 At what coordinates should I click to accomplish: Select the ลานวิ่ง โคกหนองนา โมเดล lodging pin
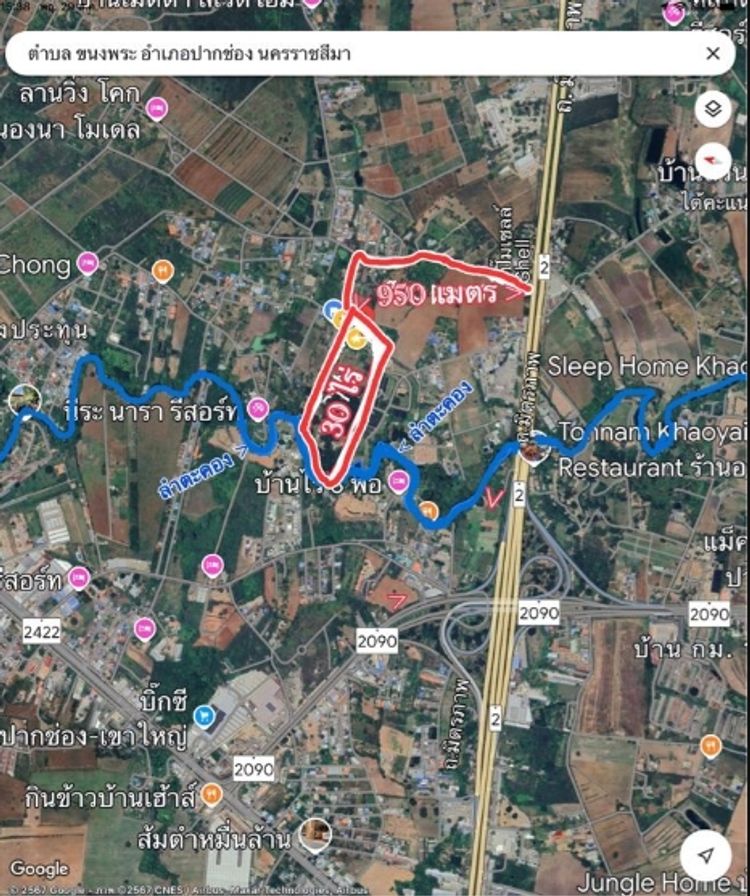157,109
